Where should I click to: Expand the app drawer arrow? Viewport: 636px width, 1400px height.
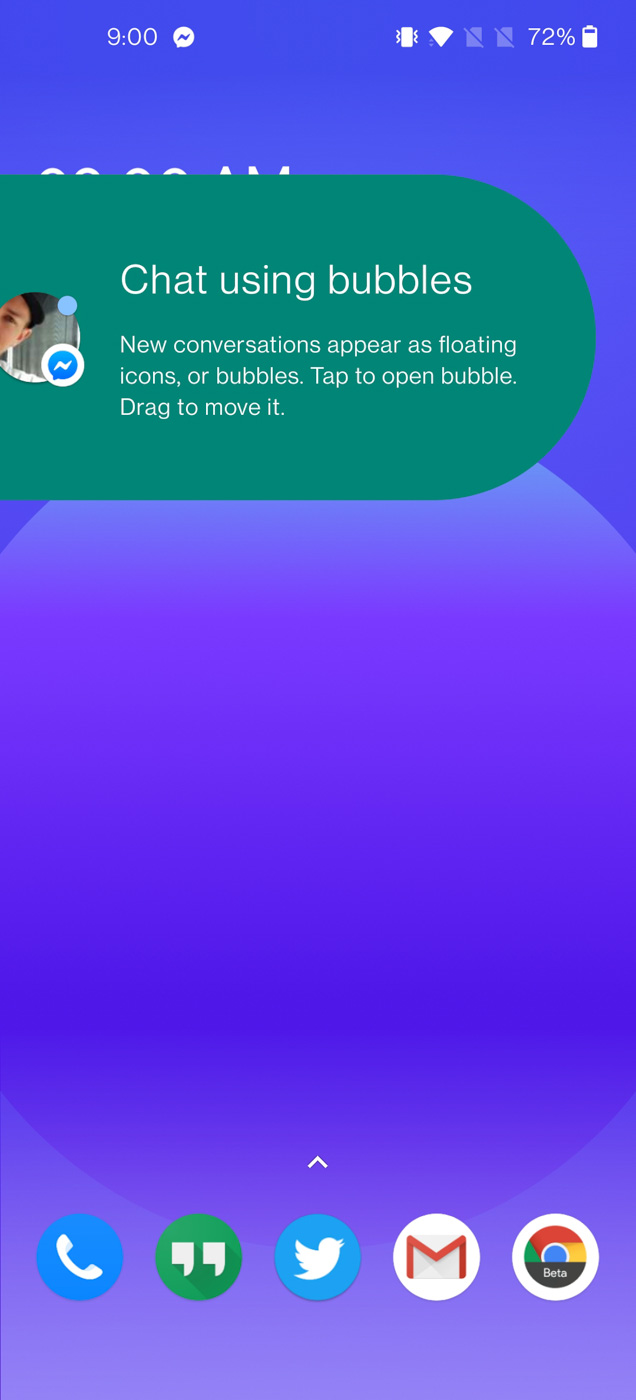[x=318, y=1162]
